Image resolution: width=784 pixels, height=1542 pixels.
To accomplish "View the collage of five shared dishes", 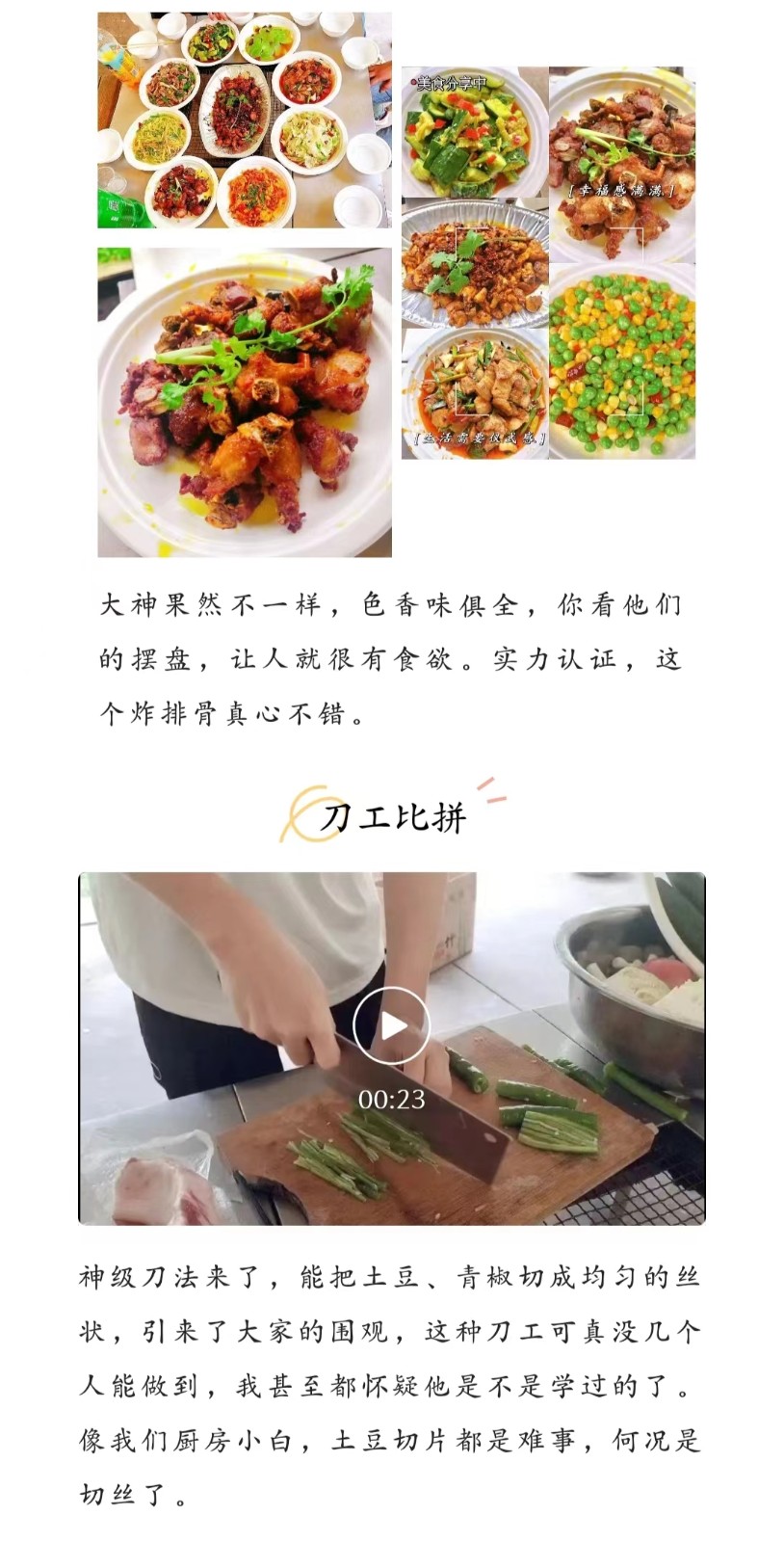I will 548,262.
